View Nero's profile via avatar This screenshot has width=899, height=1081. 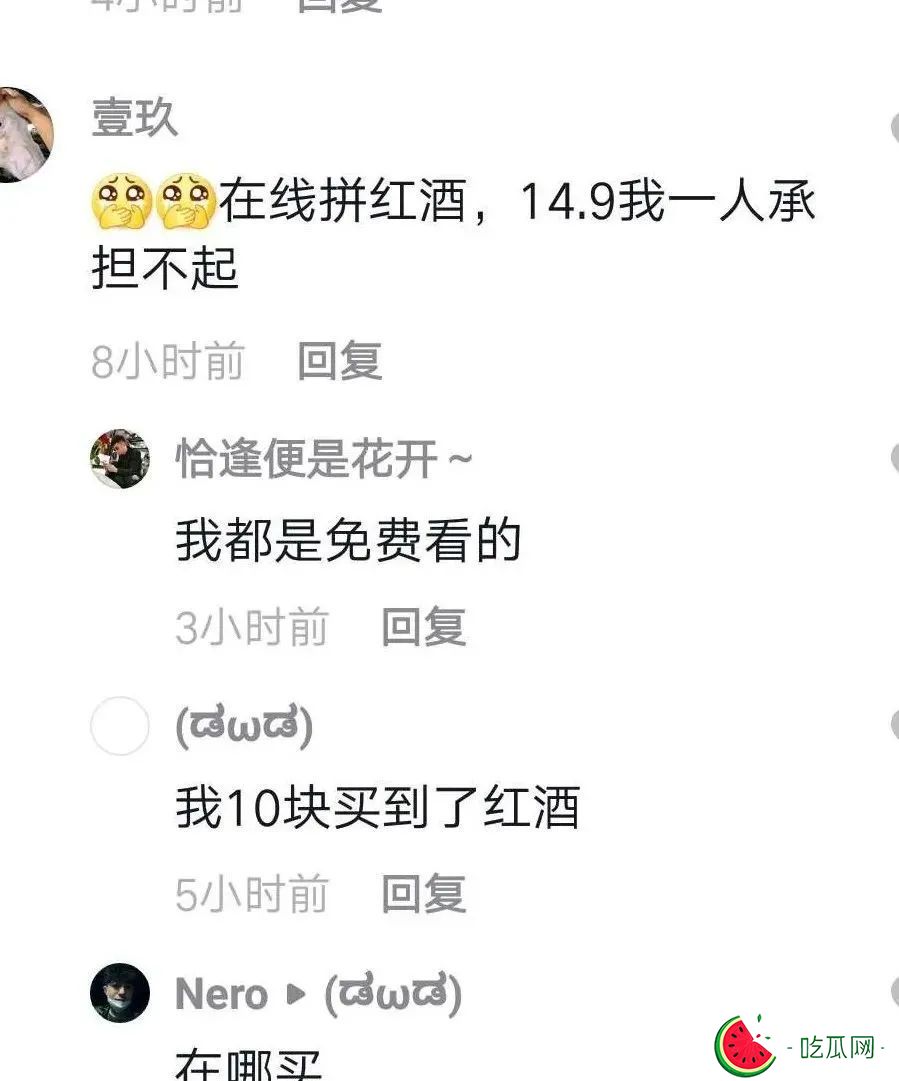point(120,993)
